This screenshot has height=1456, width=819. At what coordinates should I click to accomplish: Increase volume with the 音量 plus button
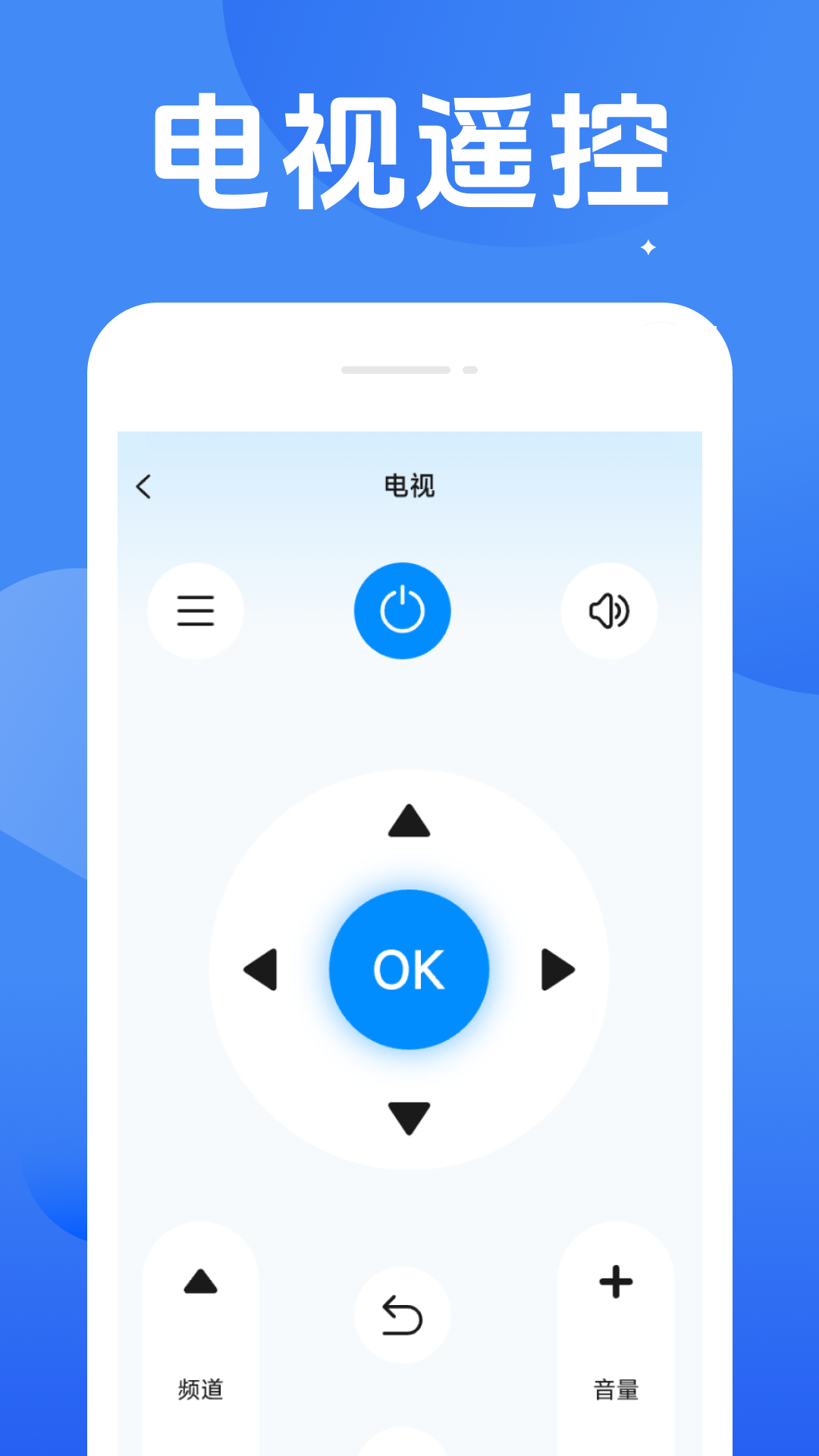click(616, 1283)
